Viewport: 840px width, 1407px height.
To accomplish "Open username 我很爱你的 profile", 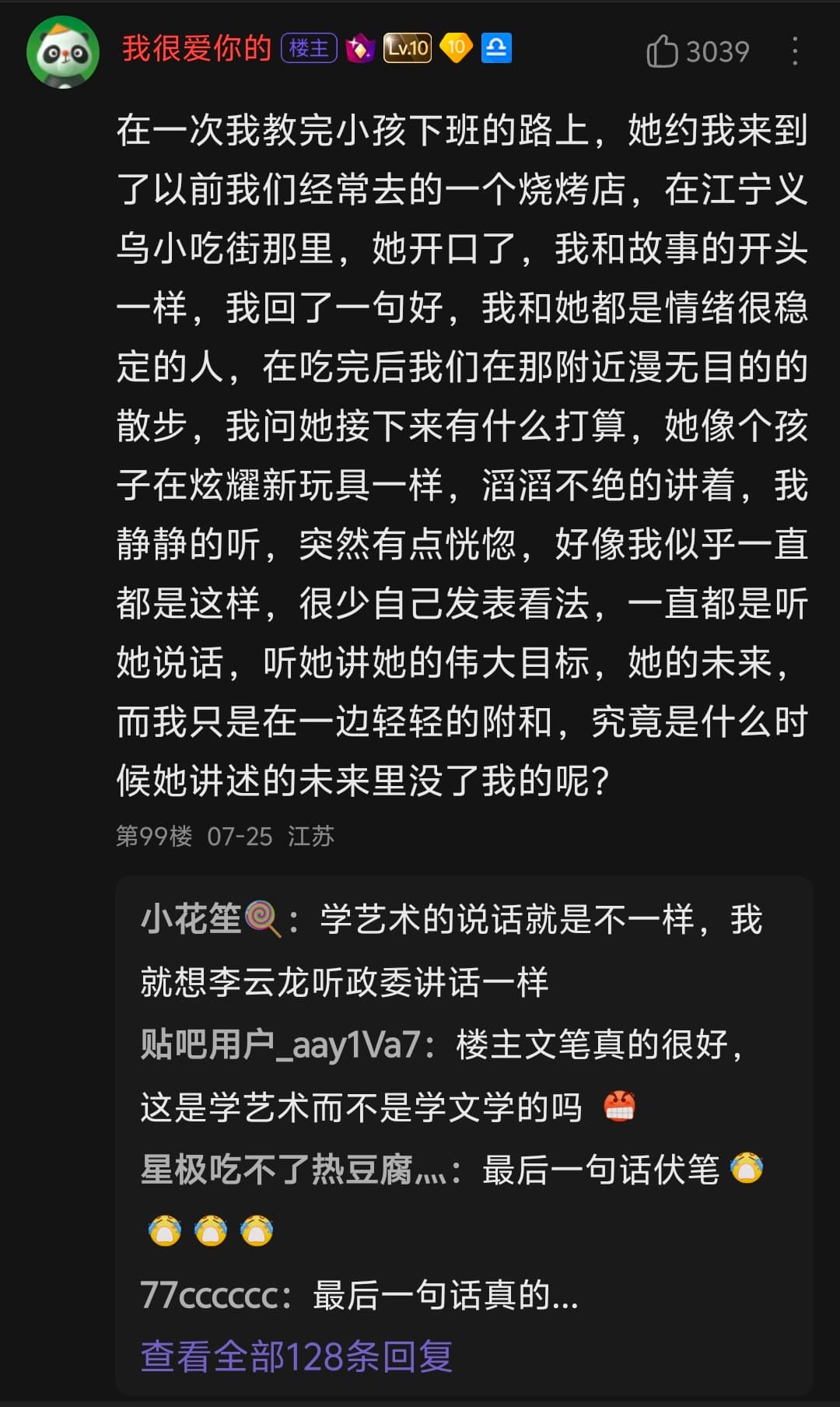I will [196, 48].
